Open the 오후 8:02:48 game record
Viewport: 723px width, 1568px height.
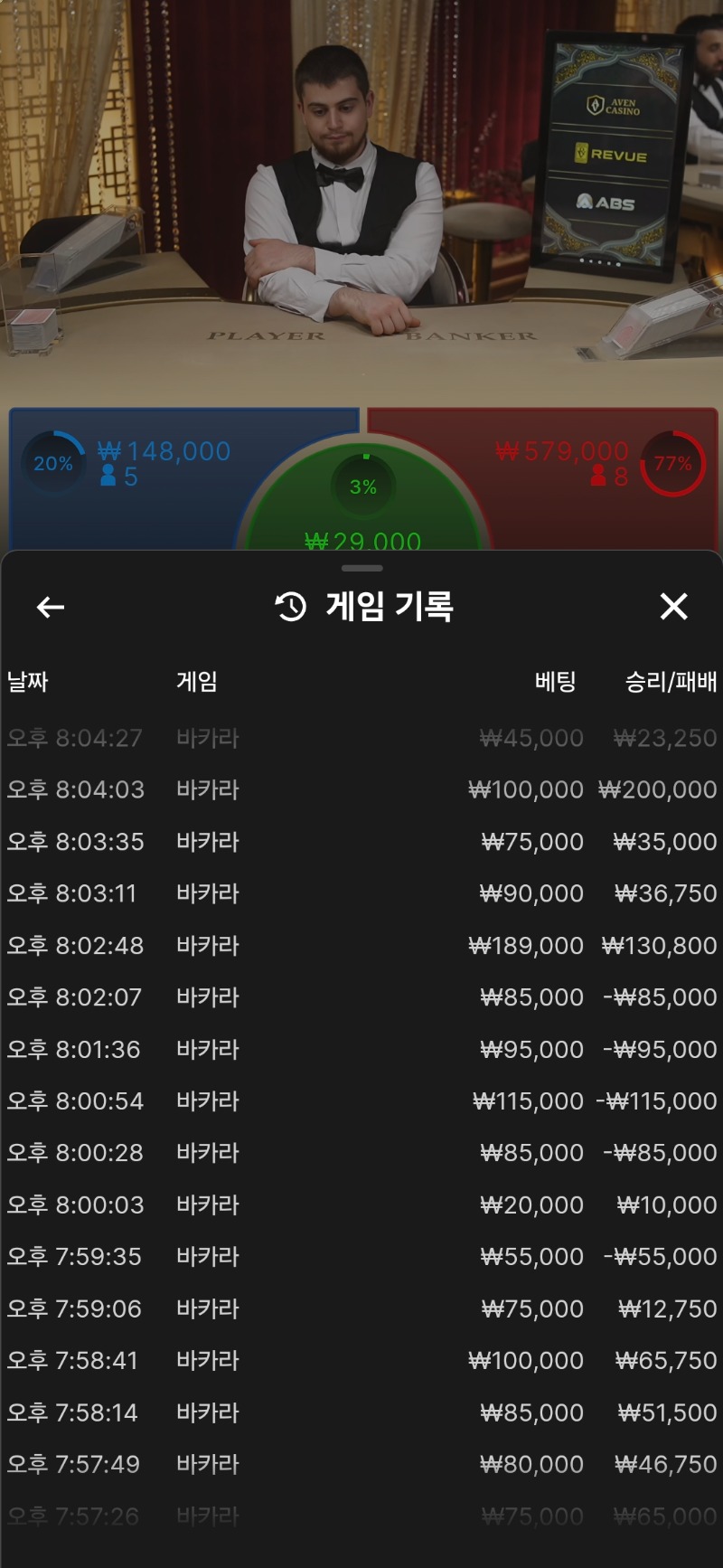[x=361, y=946]
